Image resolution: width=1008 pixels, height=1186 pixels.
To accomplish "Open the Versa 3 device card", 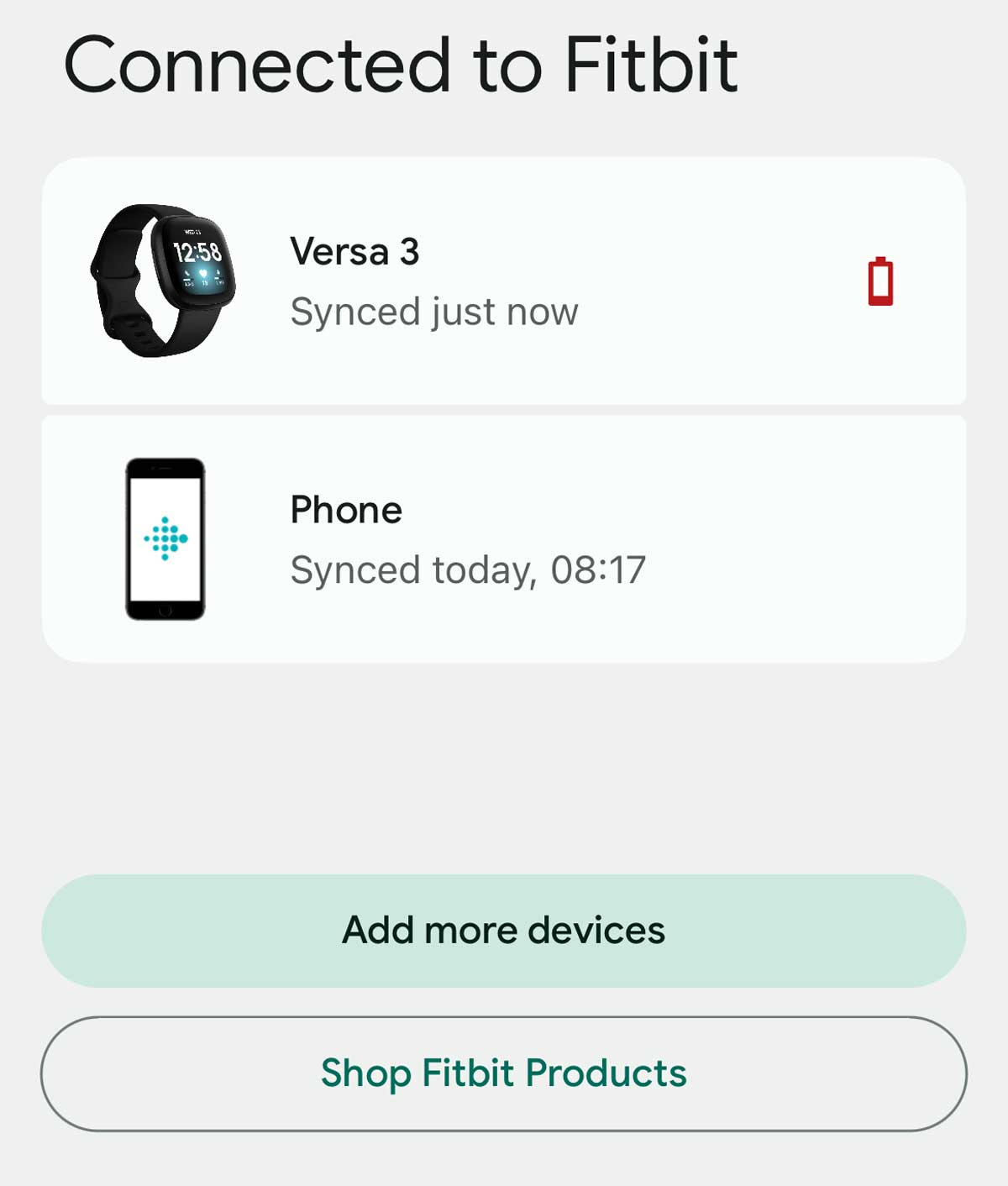I will pos(504,281).
